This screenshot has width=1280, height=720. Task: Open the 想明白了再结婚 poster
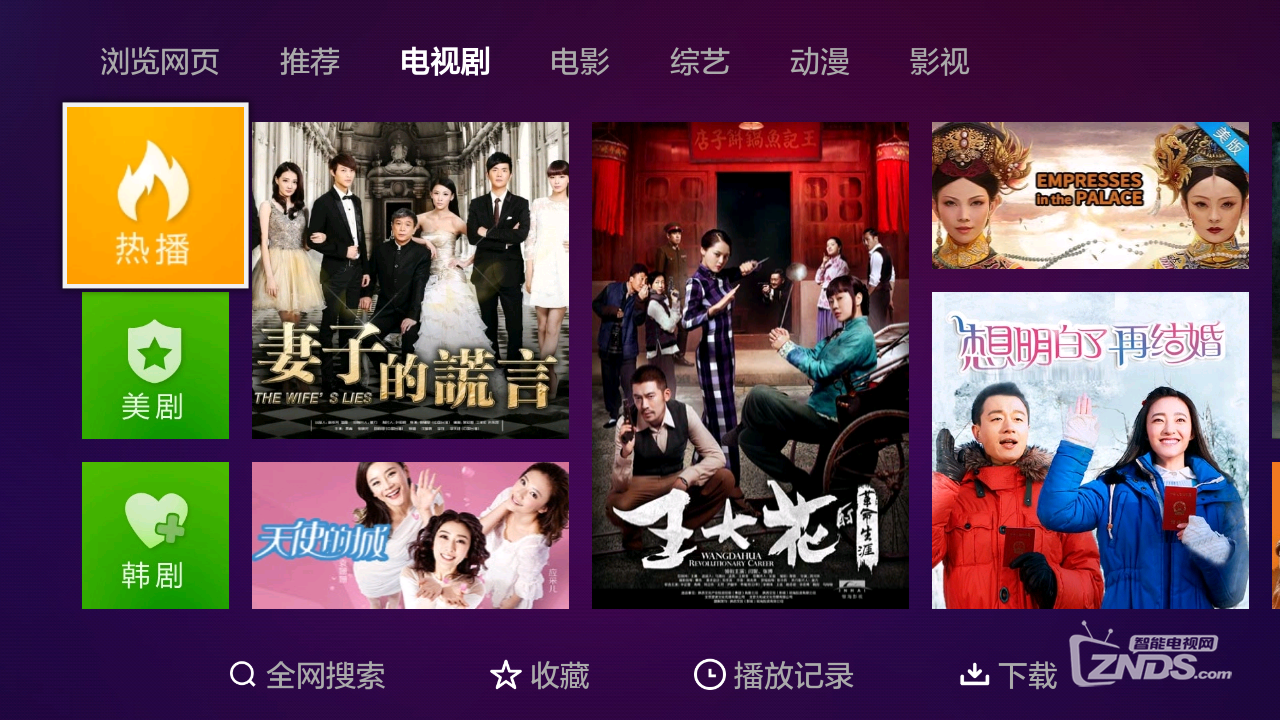click(1090, 450)
